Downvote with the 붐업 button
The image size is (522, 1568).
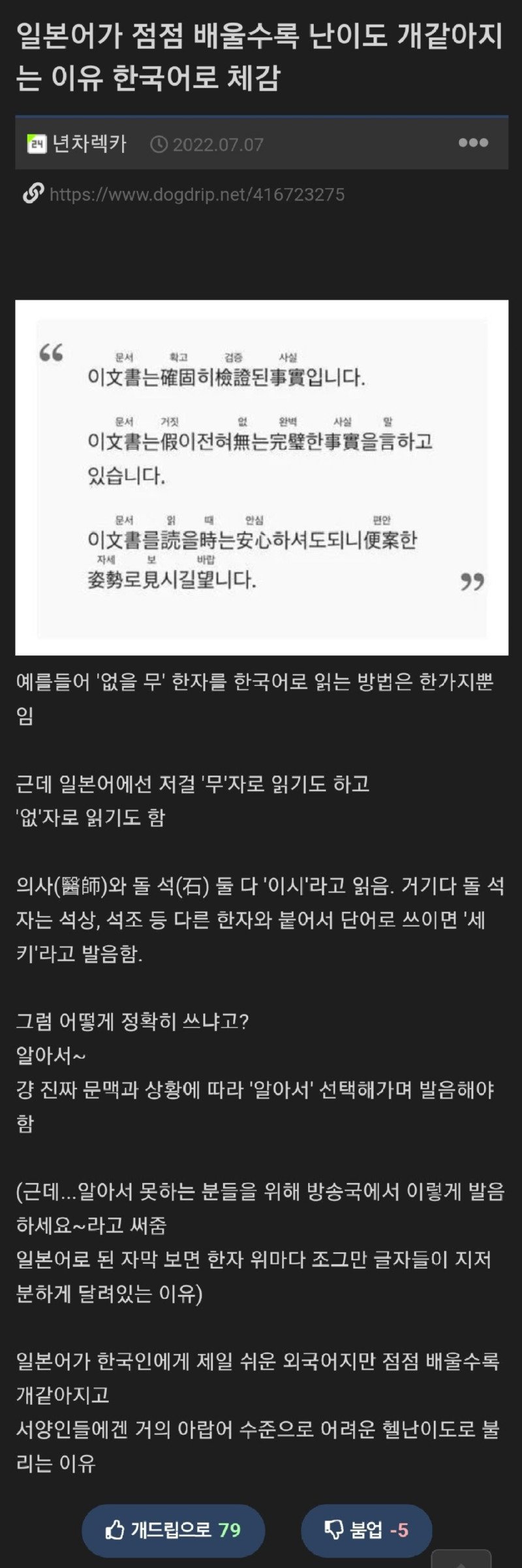366,1529
